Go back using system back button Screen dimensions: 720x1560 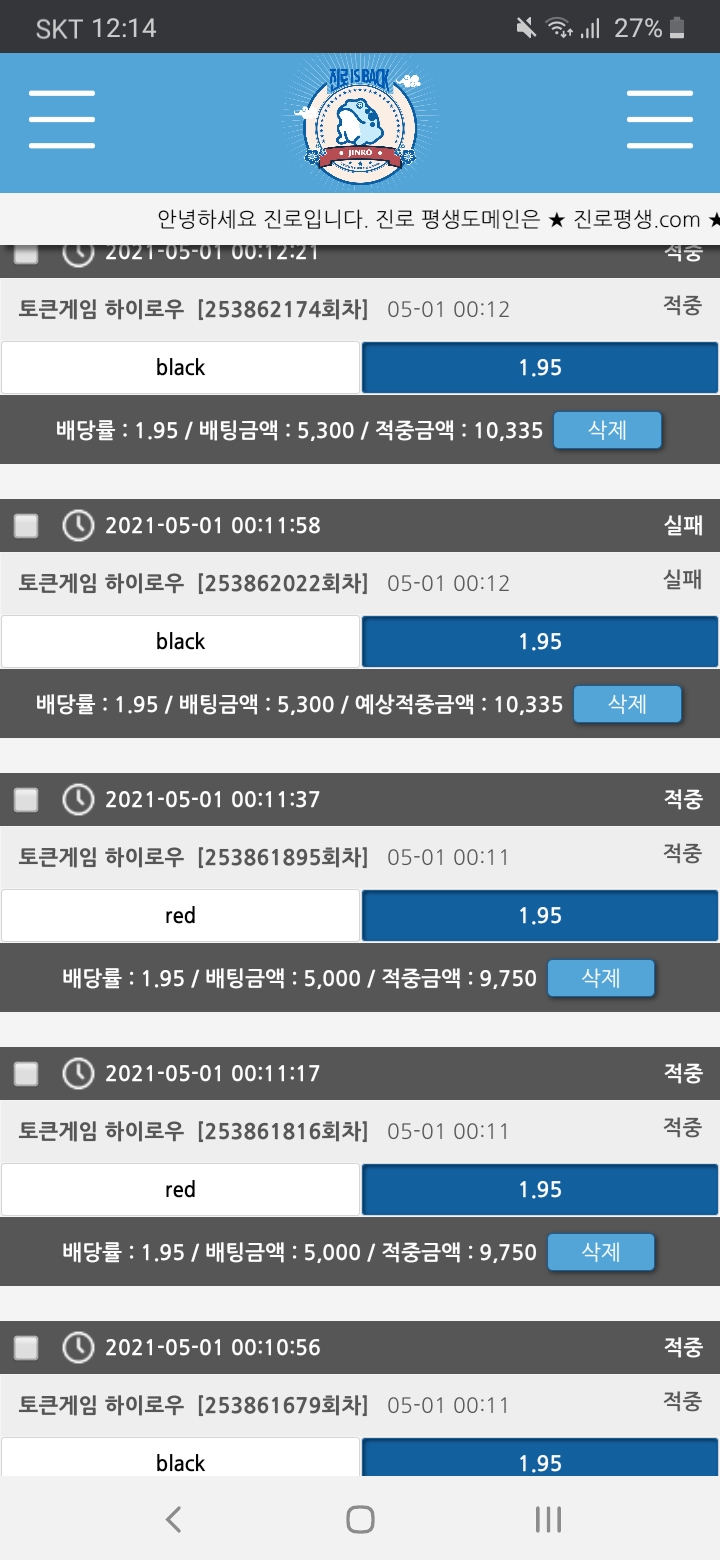click(173, 1520)
